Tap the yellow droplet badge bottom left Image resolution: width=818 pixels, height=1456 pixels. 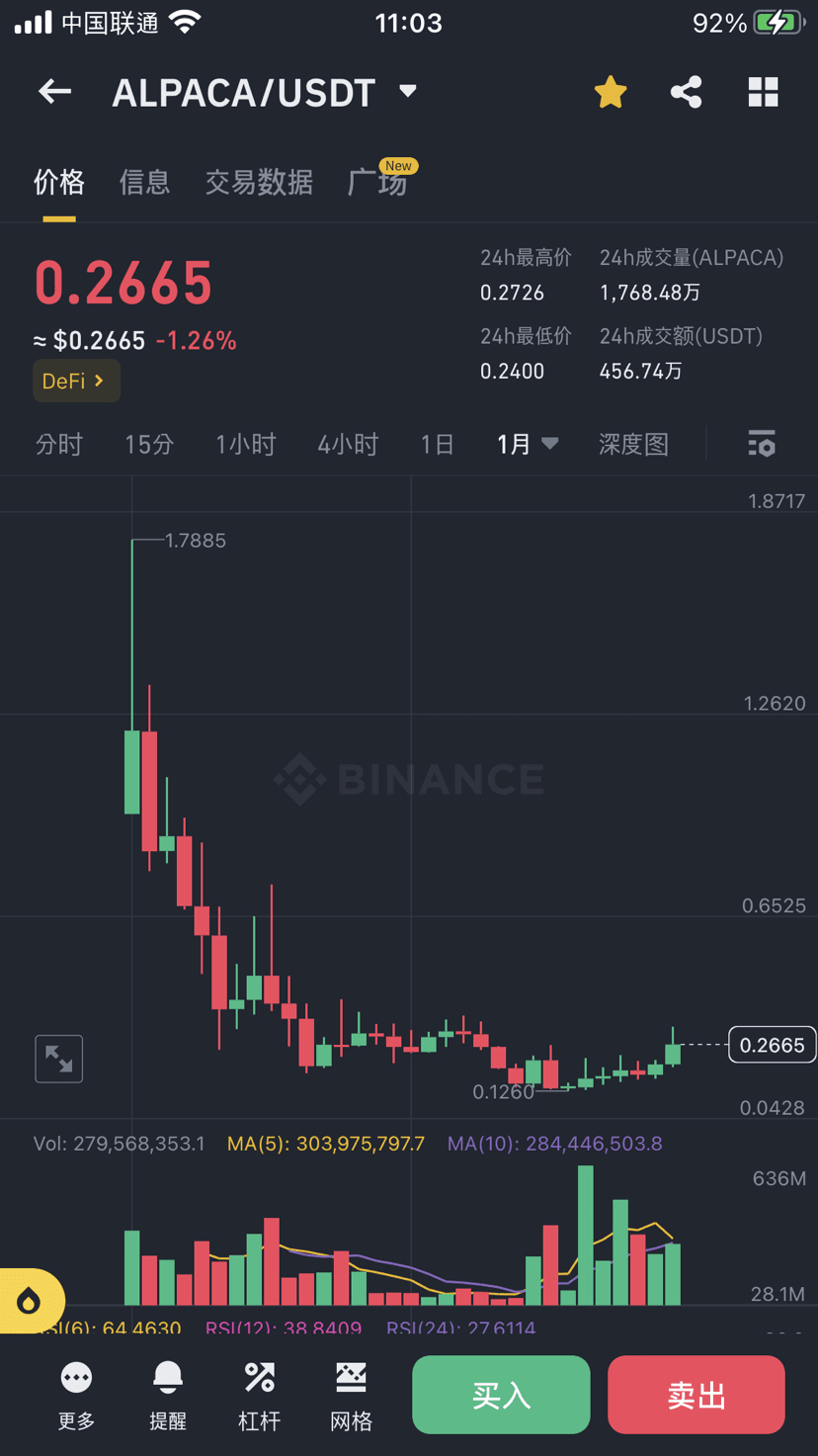(x=30, y=1302)
